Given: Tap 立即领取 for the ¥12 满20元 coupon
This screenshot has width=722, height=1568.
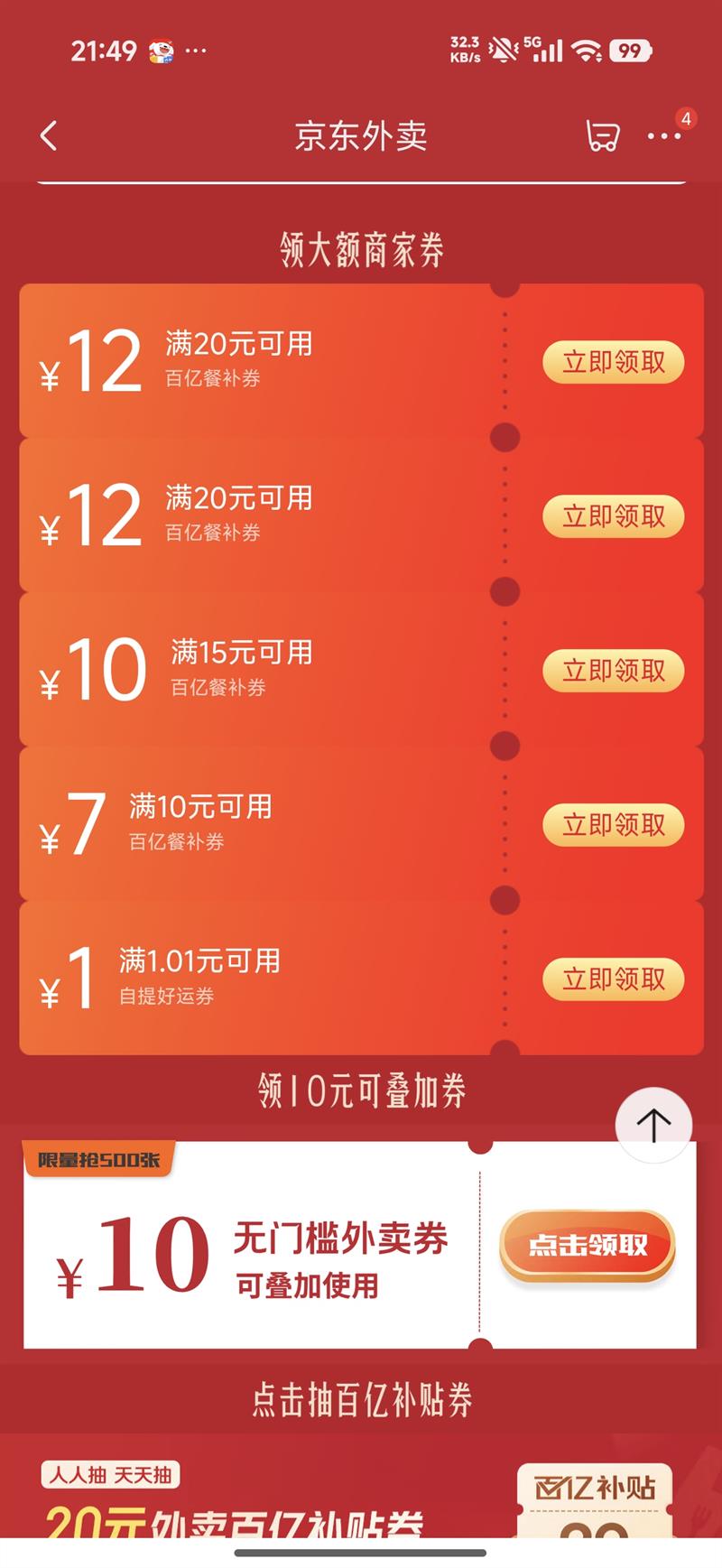Looking at the screenshot, I should click(x=613, y=362).
